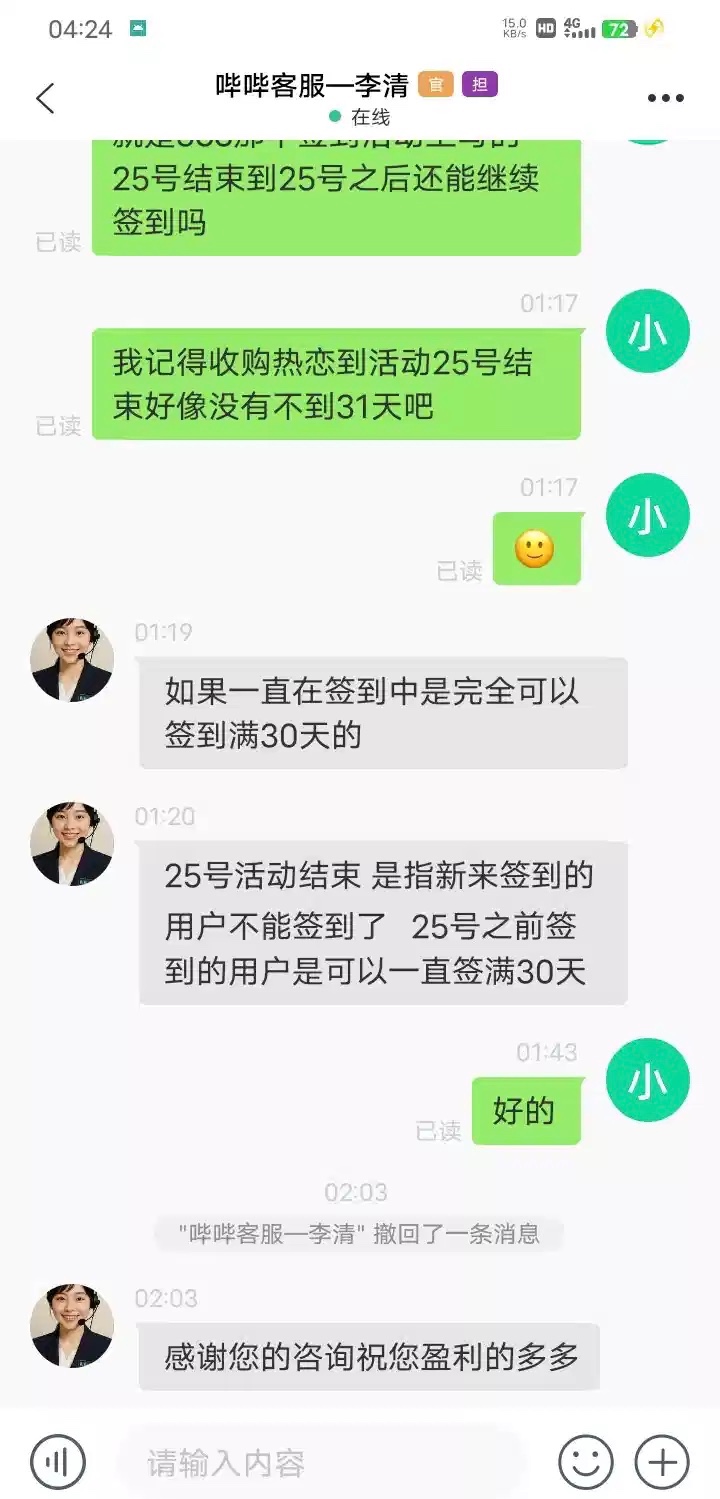Open the plus attachment menu
This screenshot has height=1499, width=720.
[662, 1462]
